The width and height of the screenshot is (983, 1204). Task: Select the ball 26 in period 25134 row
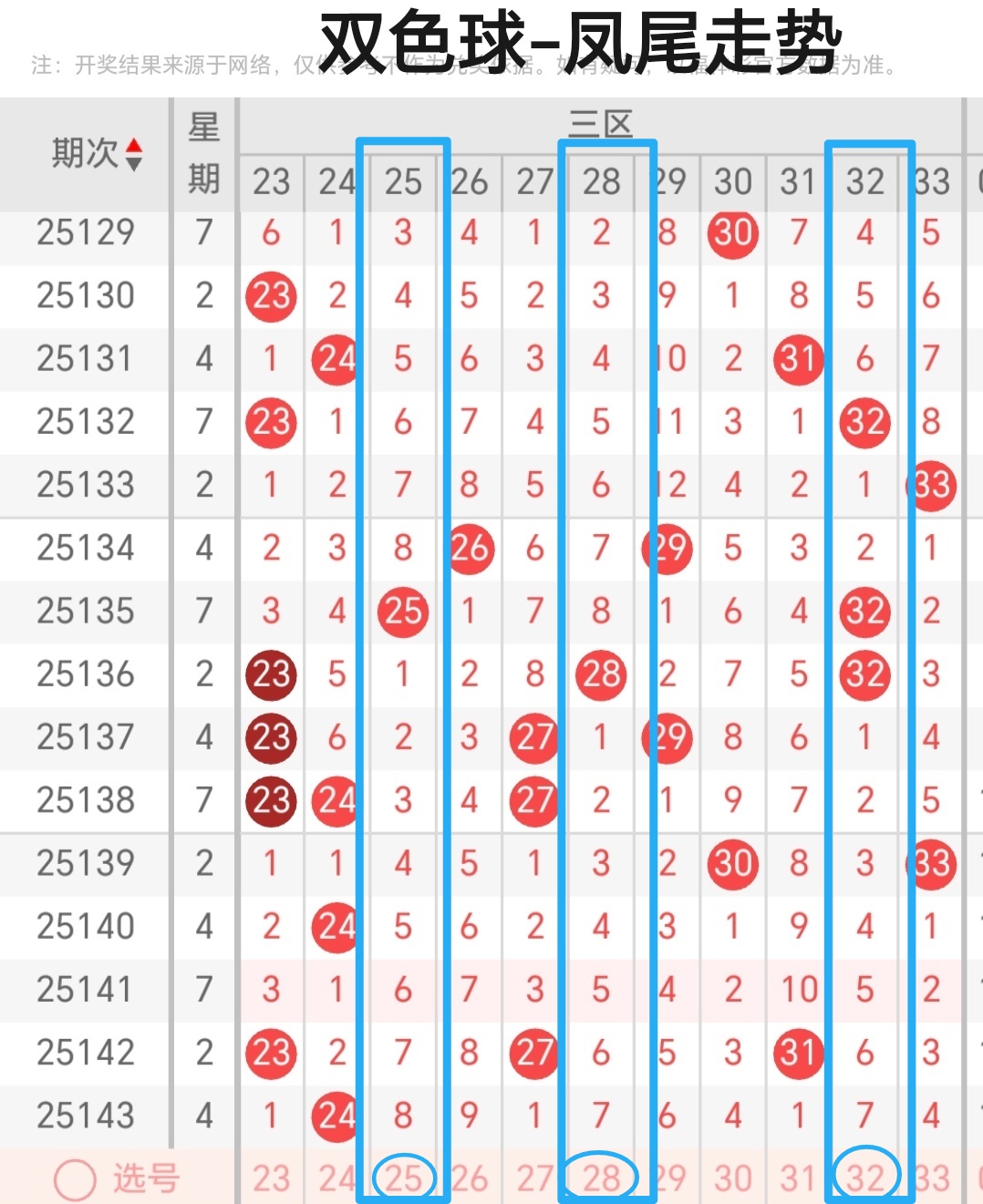[x=469, y=549]
